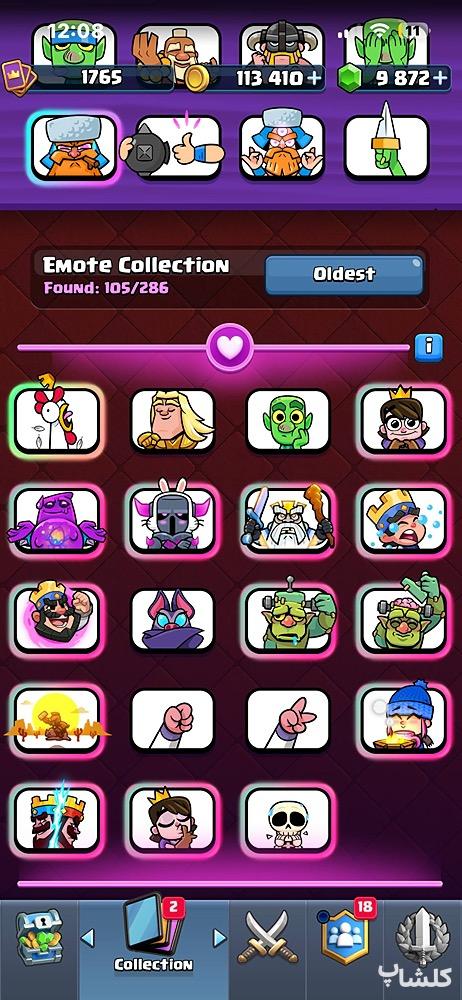
Task: Select the green goblin thinking emote
Action: (288, 420)
